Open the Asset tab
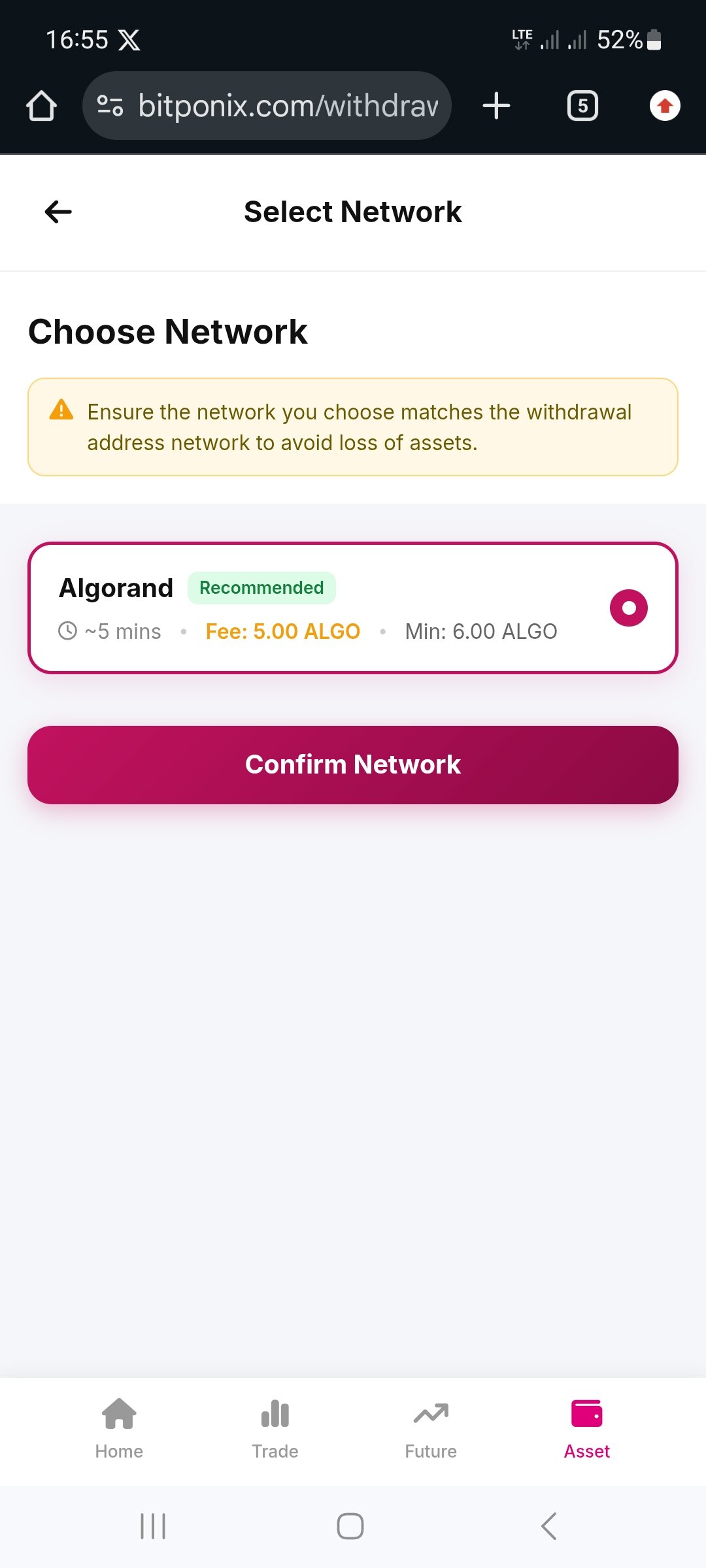This screenshot has height=1568, width=706. click(x=586, y=1429)
